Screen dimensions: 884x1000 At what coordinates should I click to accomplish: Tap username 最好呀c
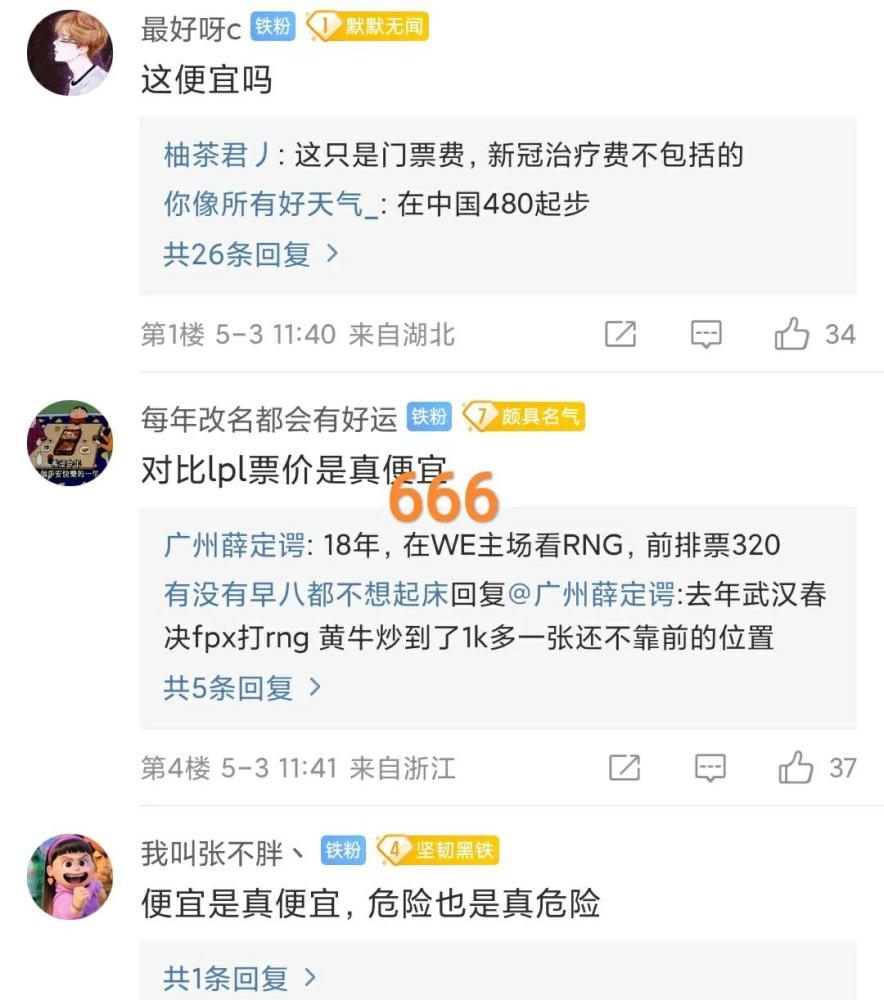pyautogui.click(x=190, y=29)
